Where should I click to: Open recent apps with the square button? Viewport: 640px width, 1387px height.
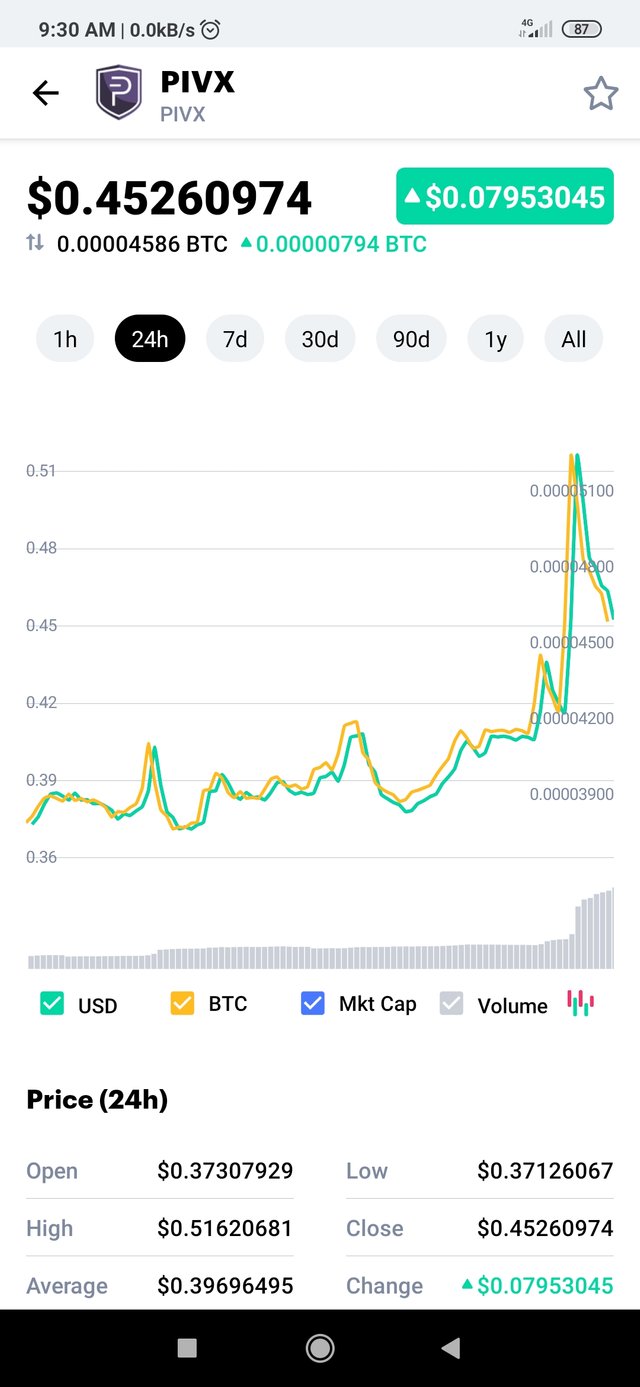click(187, 1348)
